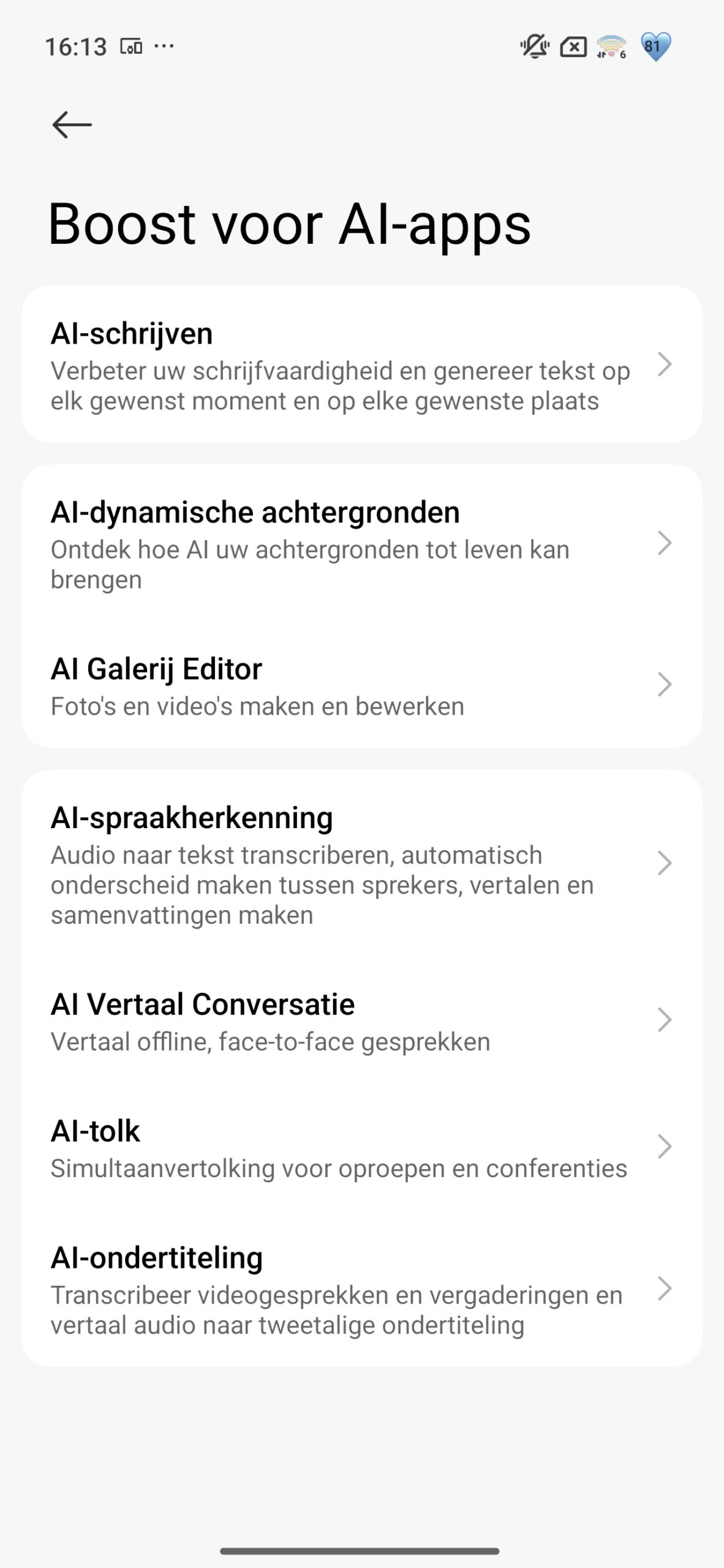Open the AI-tolk option
724x1568 pixels.
click(x=361, y=1147)
